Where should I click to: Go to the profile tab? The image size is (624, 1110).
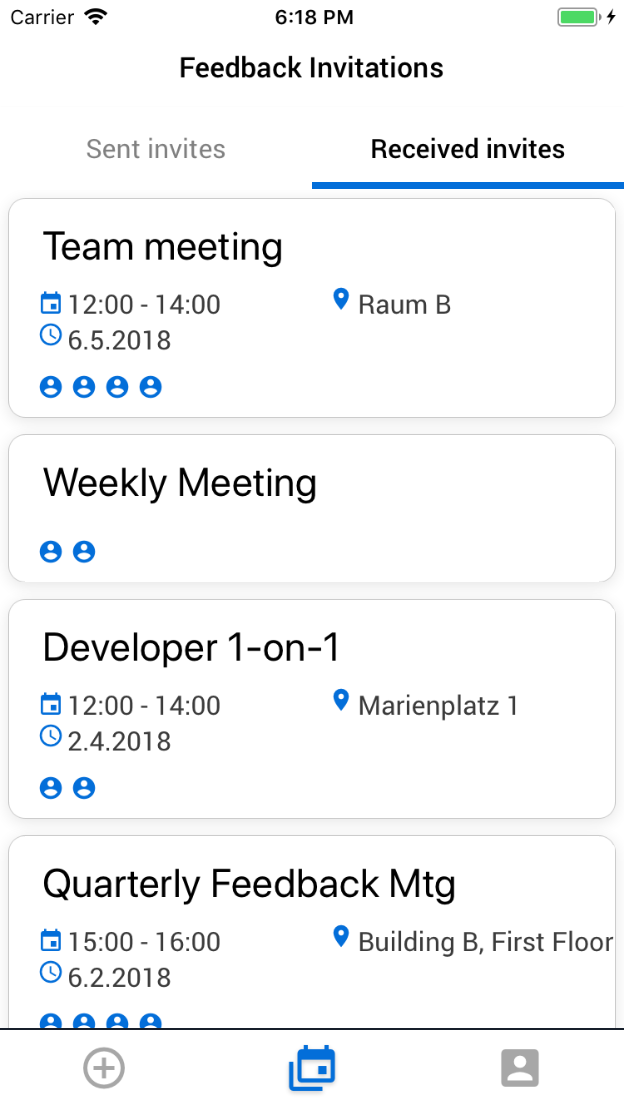pyautogui.click(x=520, y=1069)
